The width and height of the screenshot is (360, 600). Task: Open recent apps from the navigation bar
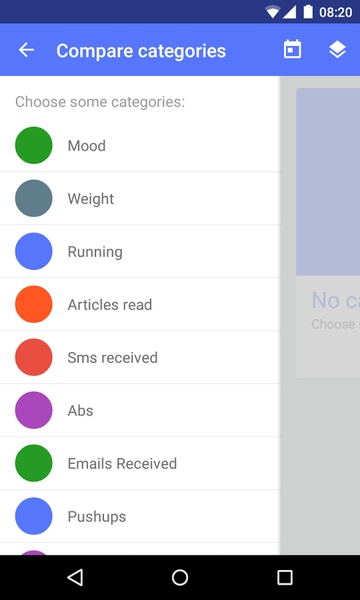(285, 577)
